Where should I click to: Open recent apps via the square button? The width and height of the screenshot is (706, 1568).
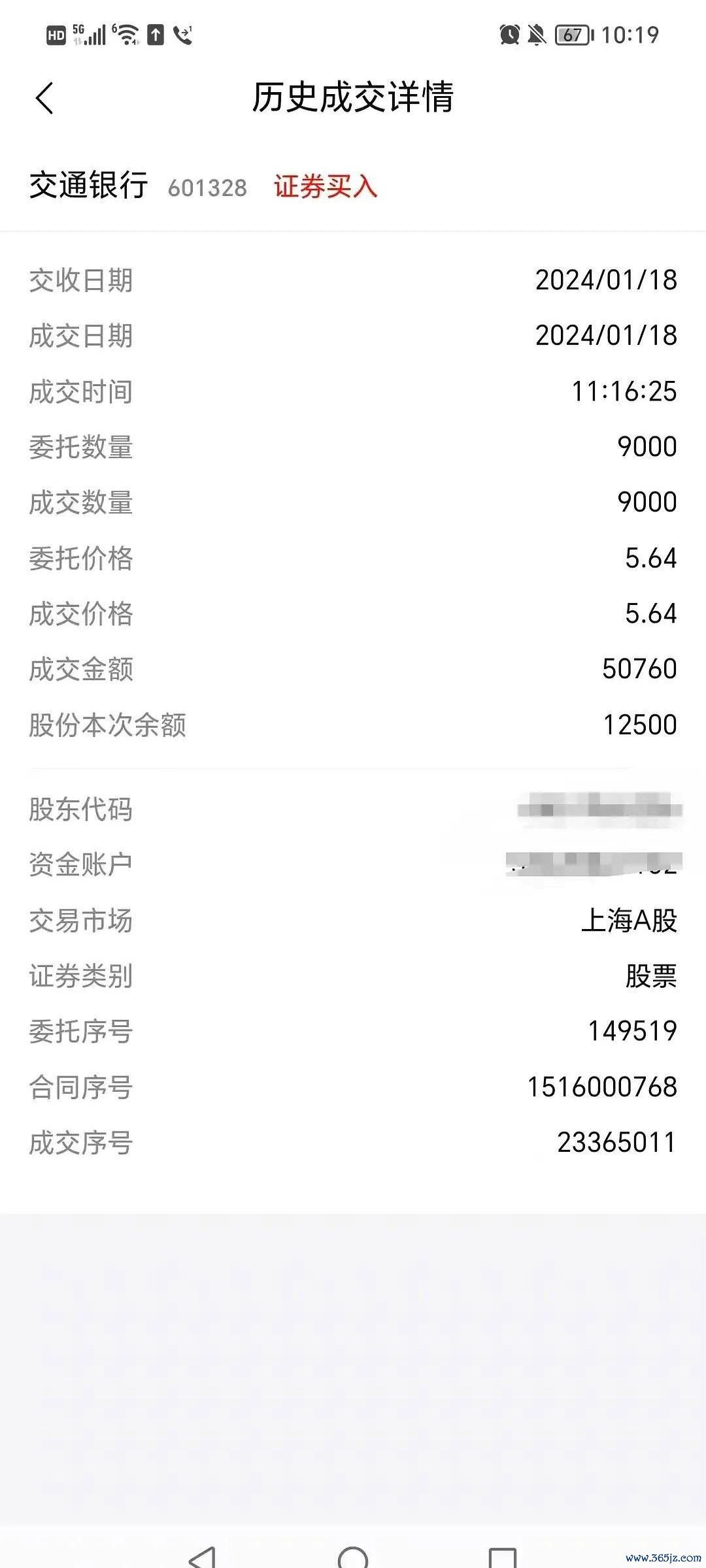click(x=503, y=1557)
